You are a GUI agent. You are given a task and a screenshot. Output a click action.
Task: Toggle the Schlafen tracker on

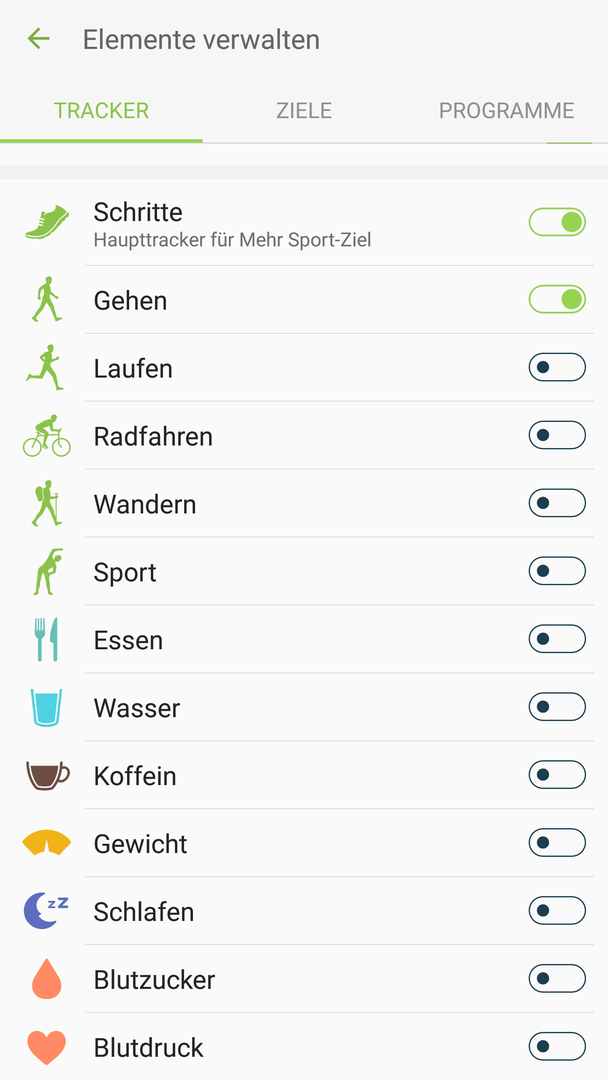[557, 911]
